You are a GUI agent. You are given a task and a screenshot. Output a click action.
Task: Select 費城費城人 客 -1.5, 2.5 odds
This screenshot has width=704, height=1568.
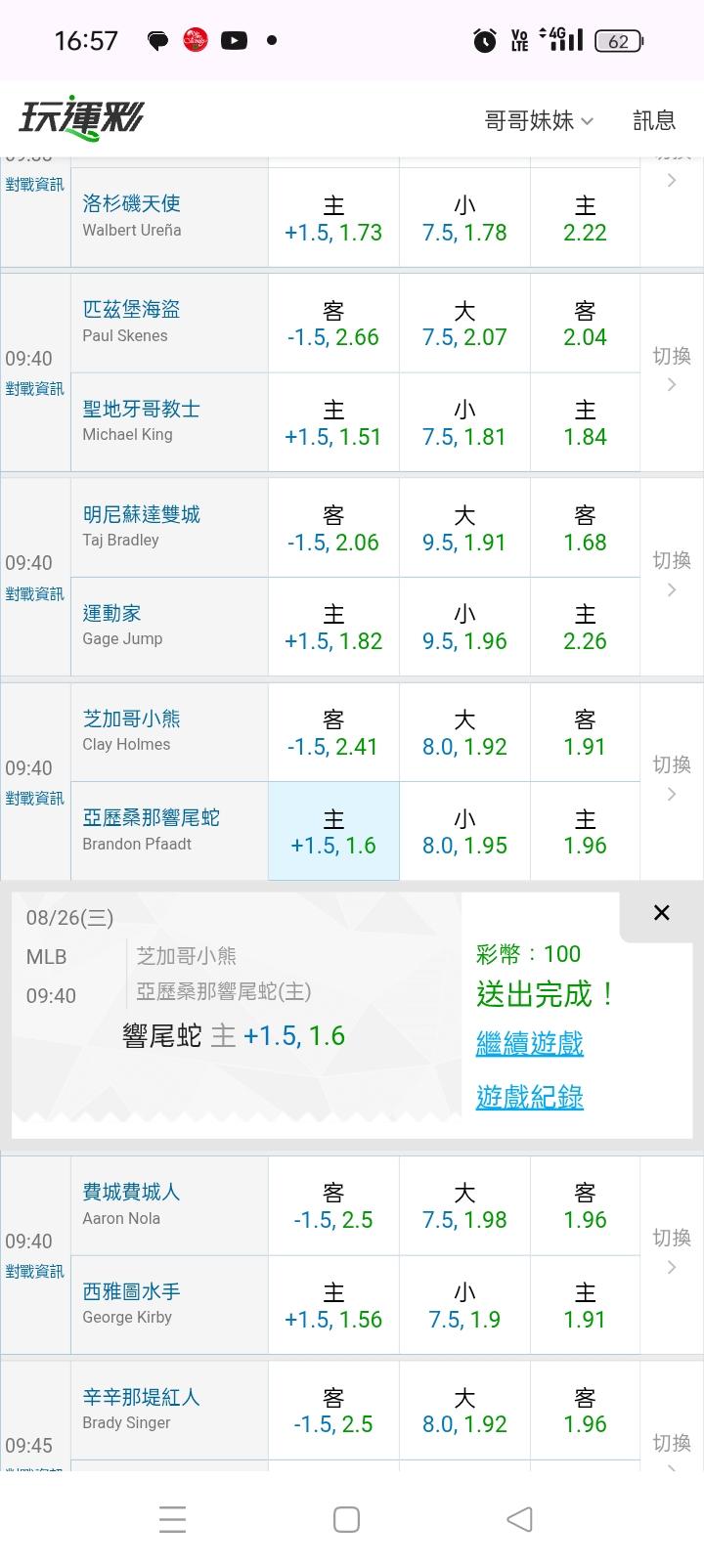pyautogui.click(x=333, y=1205)
